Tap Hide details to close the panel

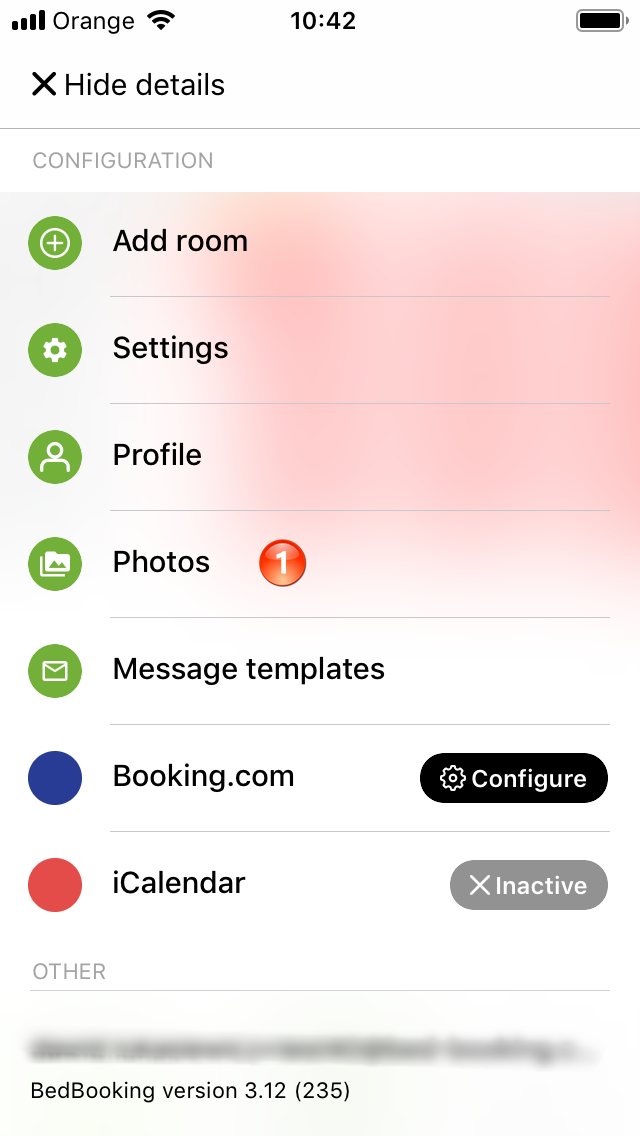point(128,85)
